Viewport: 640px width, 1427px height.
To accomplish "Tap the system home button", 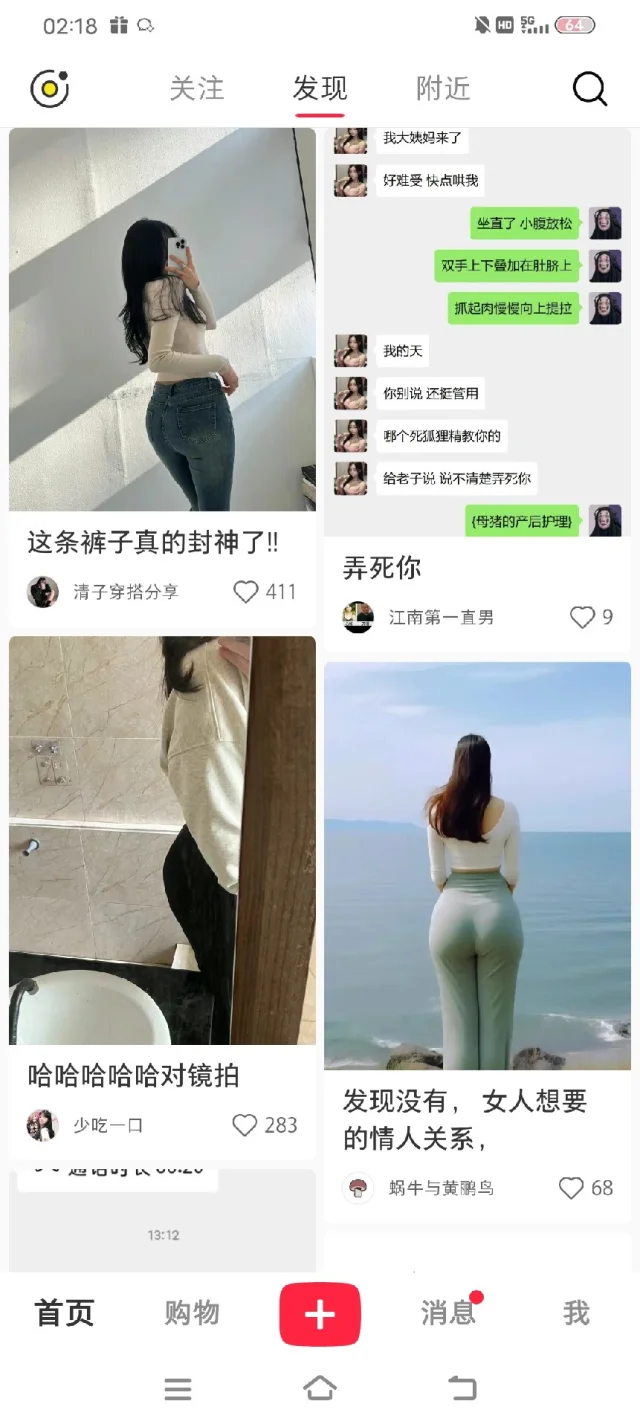I will point(320,1388).
